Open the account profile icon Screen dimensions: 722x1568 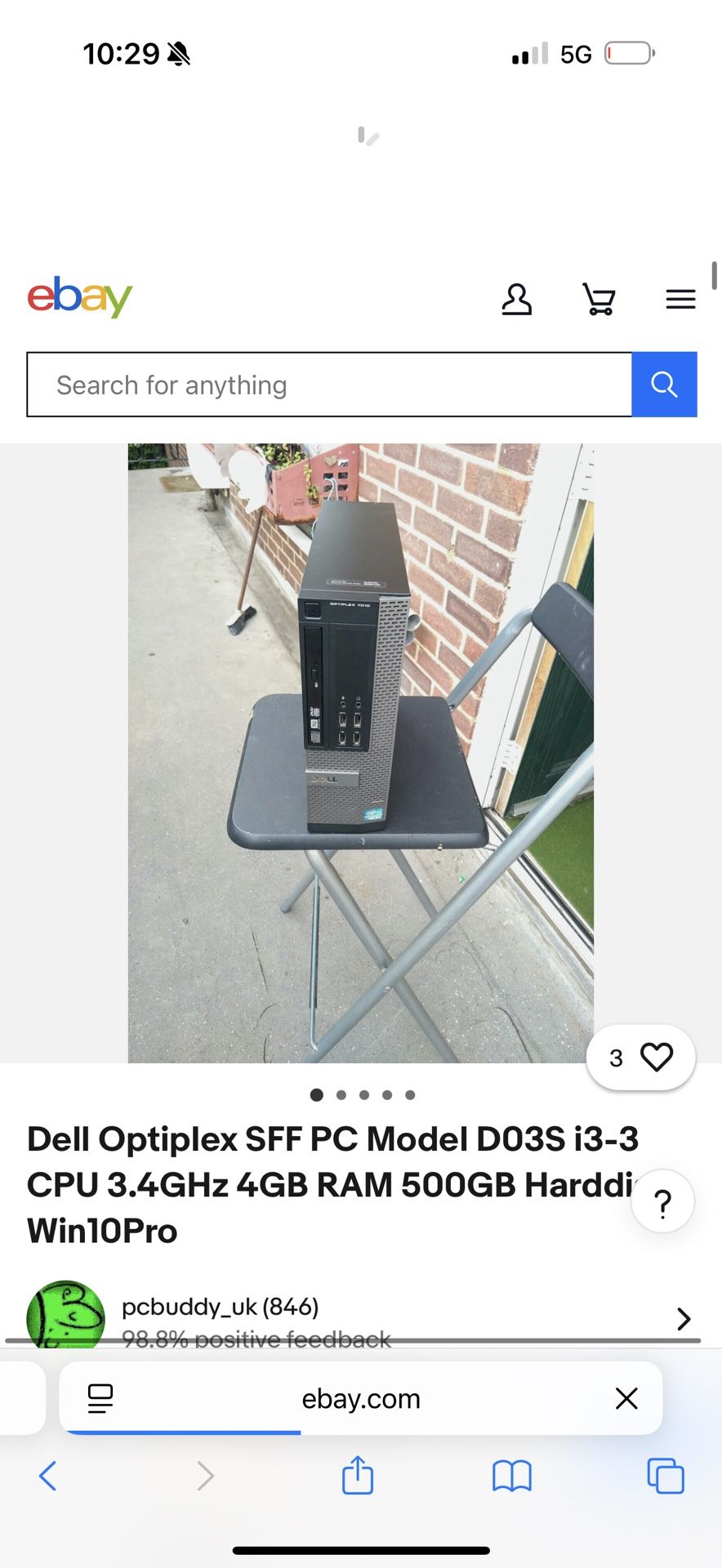(516, 299)
